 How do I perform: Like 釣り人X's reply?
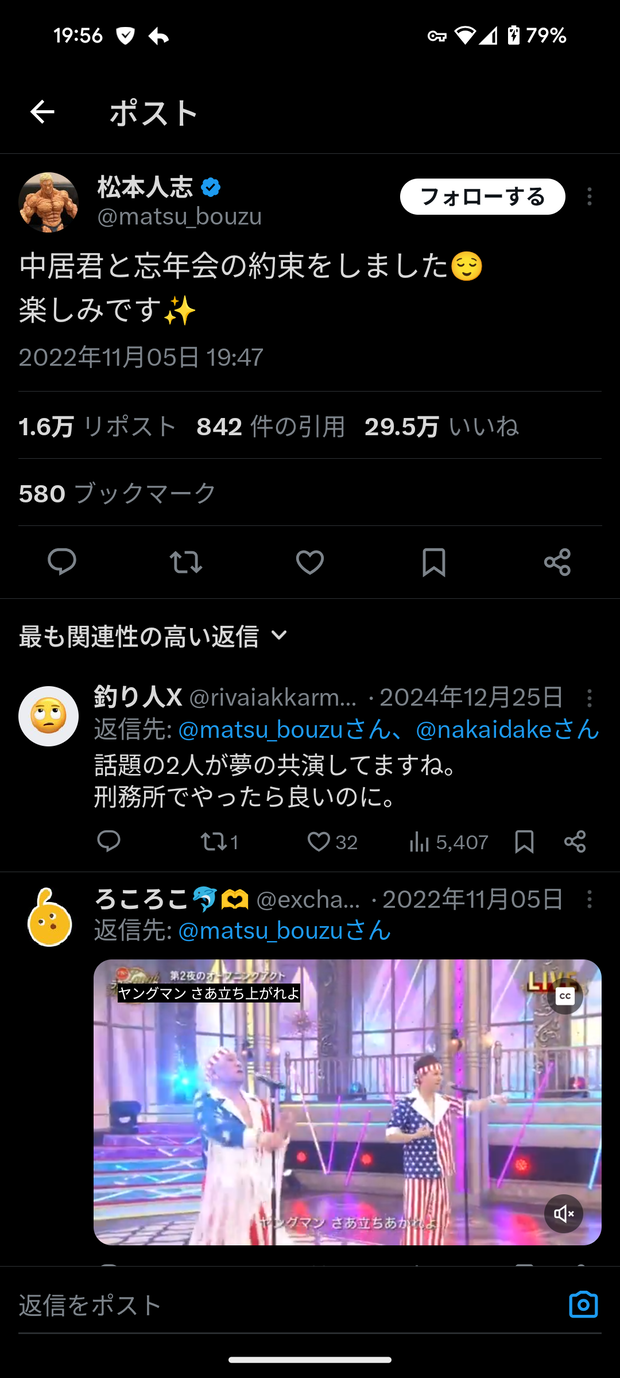[x=333, y=842]
